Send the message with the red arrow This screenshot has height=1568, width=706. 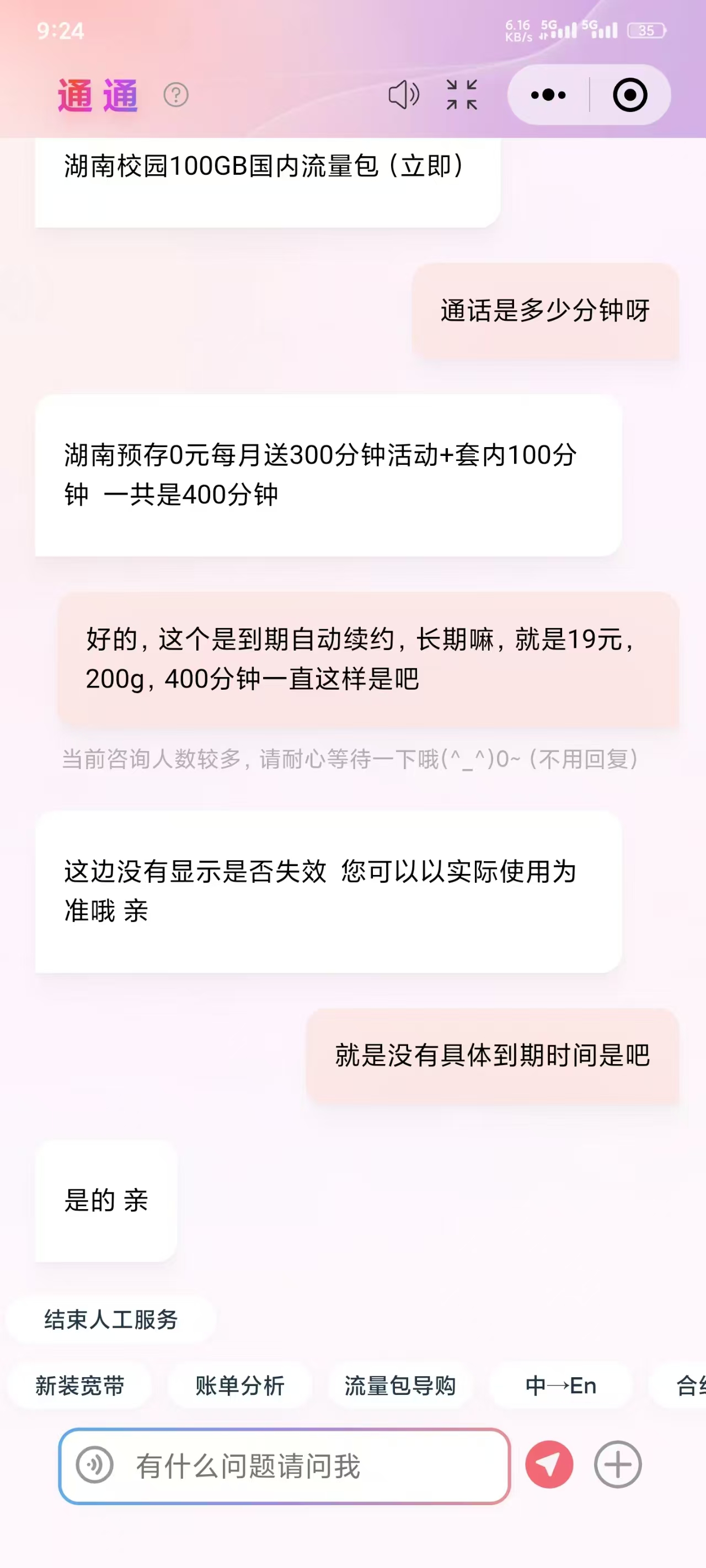(549, 1464)
